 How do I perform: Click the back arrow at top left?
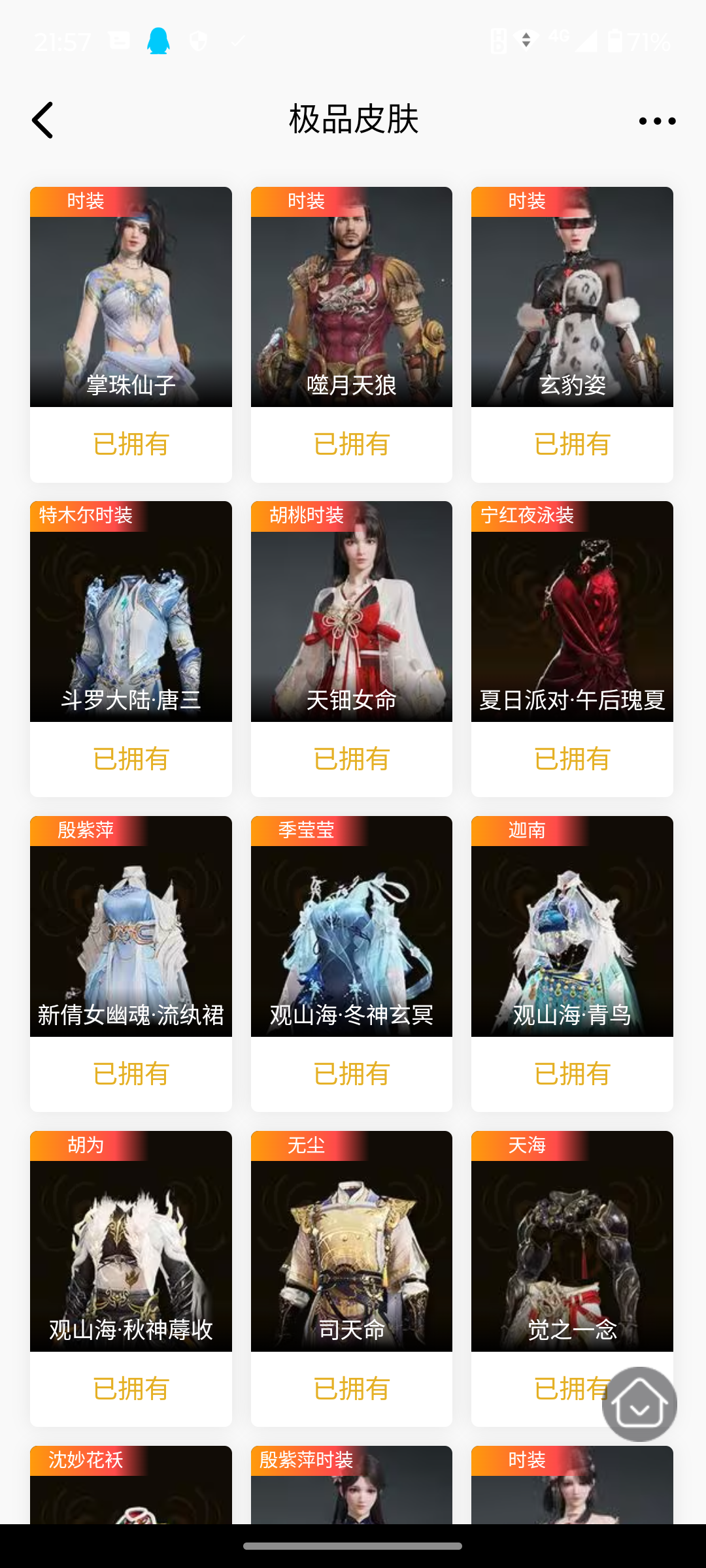pyautogui.click(x=42, y=120)
